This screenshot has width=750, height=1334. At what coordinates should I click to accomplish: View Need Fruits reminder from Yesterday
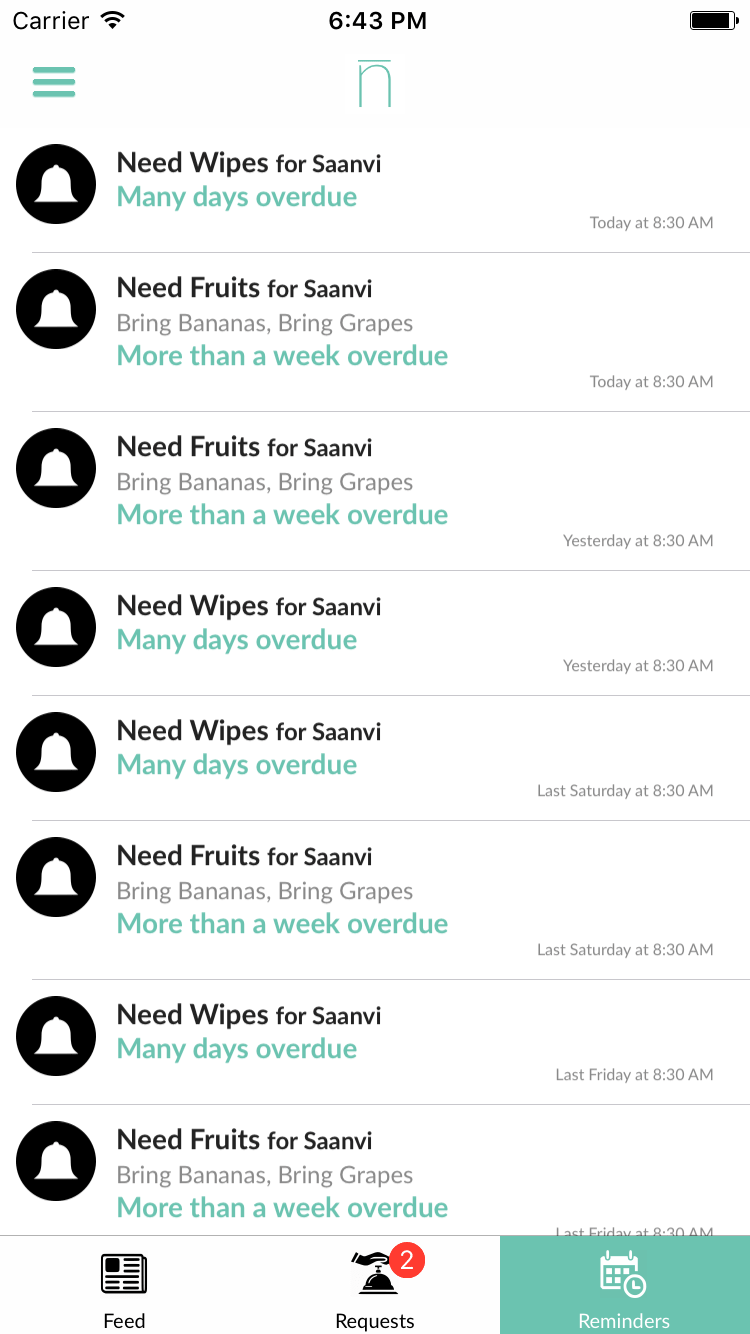click(375, 491)
